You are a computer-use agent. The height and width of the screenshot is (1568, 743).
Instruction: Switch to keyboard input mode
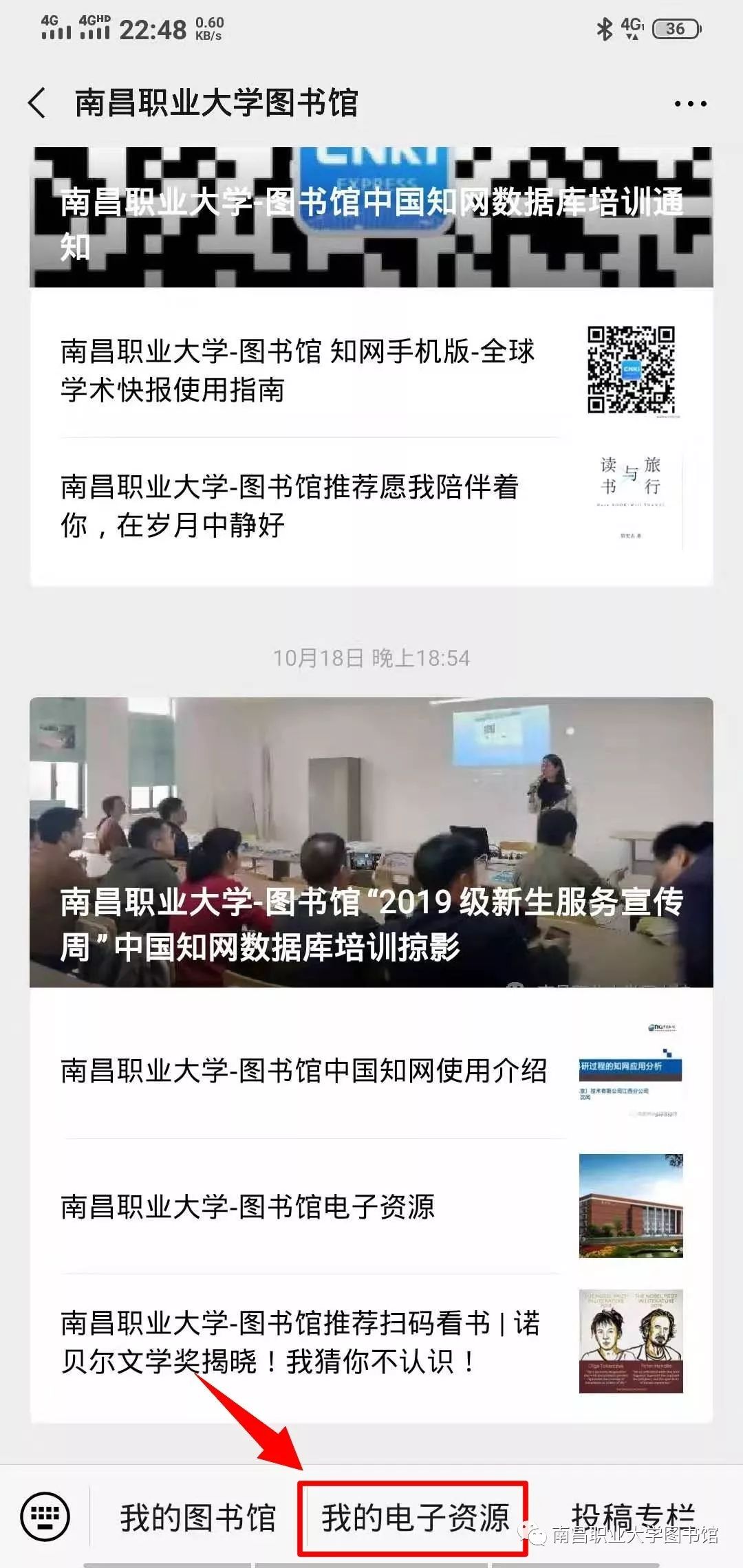(45, 1517)
